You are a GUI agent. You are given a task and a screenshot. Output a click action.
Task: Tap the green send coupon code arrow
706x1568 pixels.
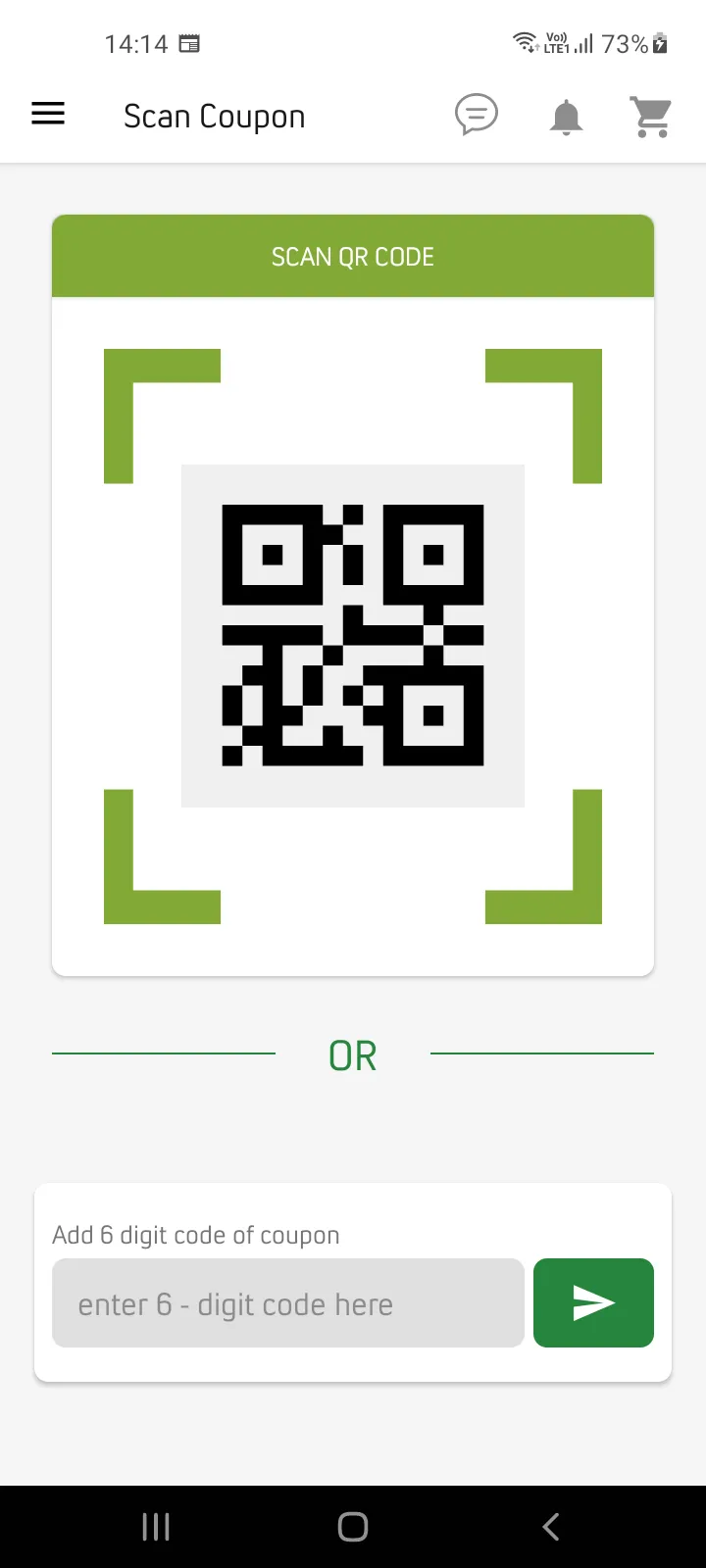593,1302
